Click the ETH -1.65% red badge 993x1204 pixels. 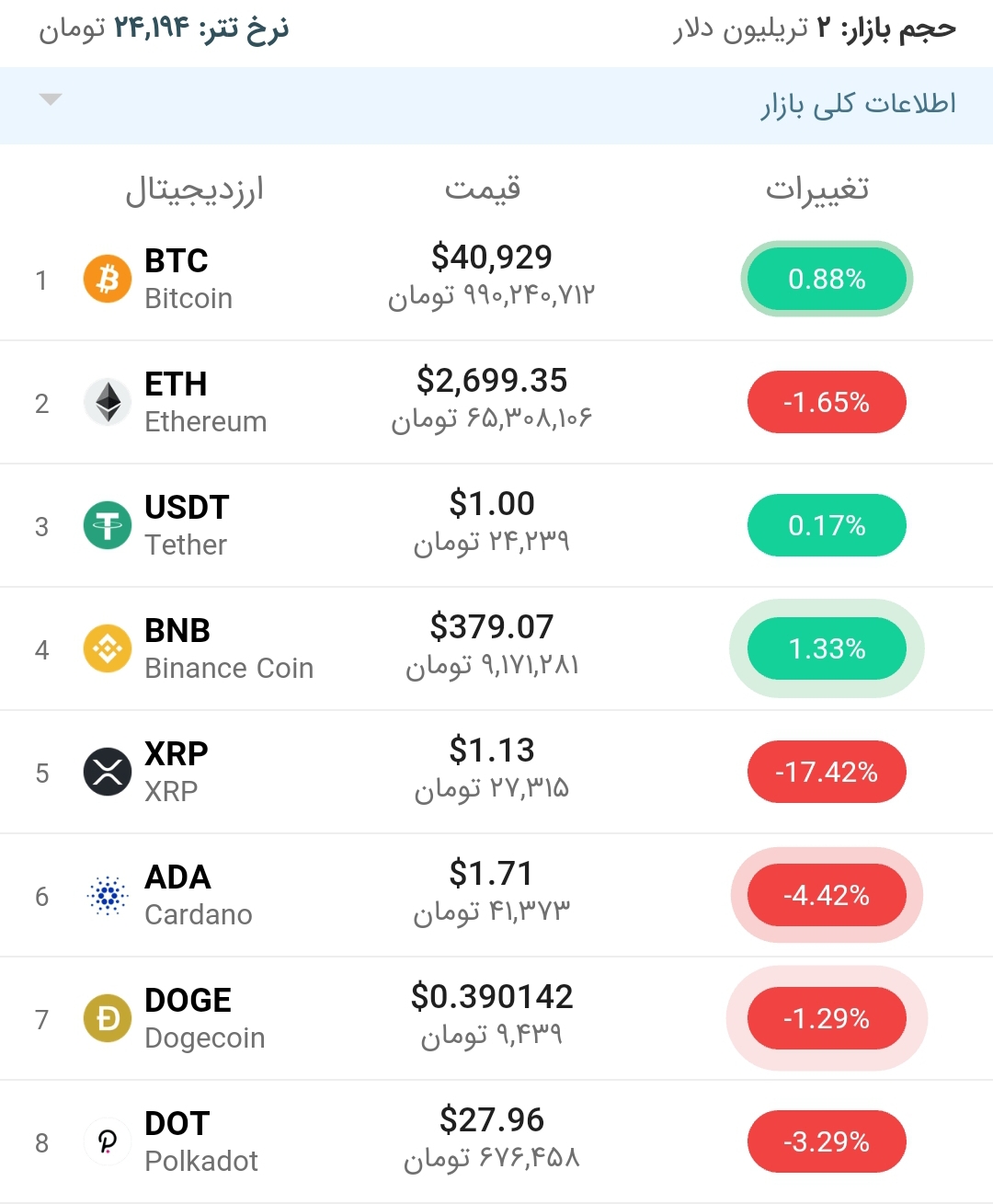827,402
